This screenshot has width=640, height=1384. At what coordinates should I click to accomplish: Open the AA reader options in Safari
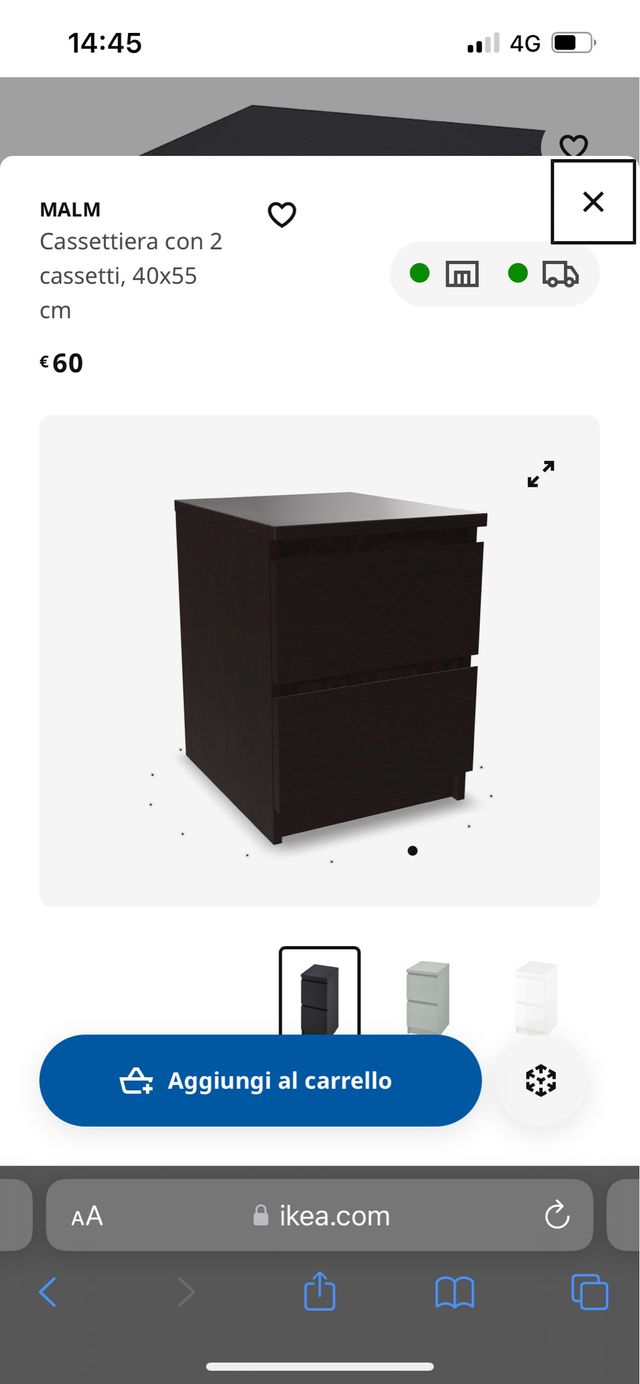tap(87, 1216)
